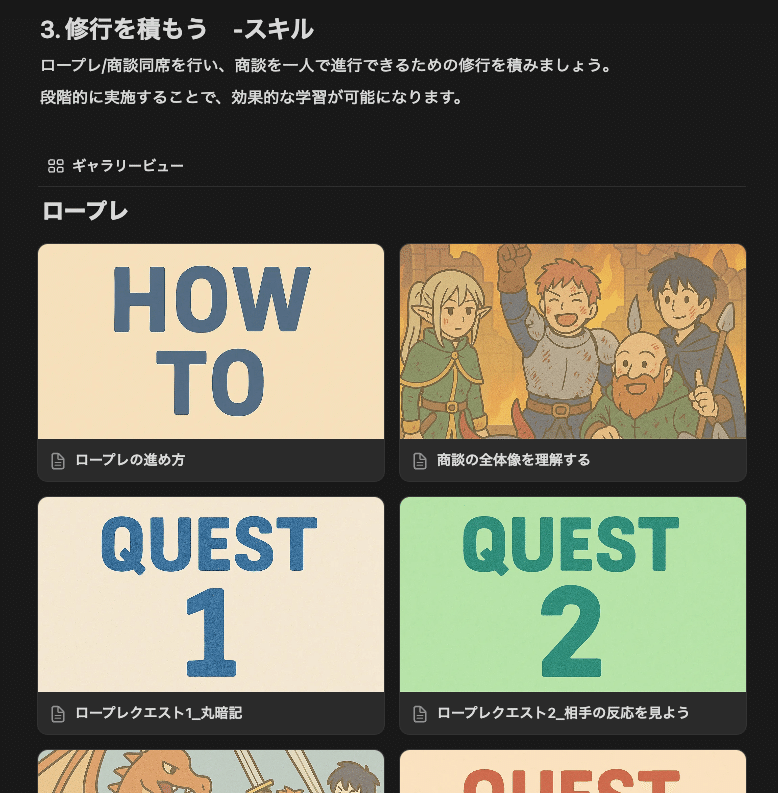Click the document icon under the adventurers illustration
This screenshot has width=778, height=793.
(419, 461)
